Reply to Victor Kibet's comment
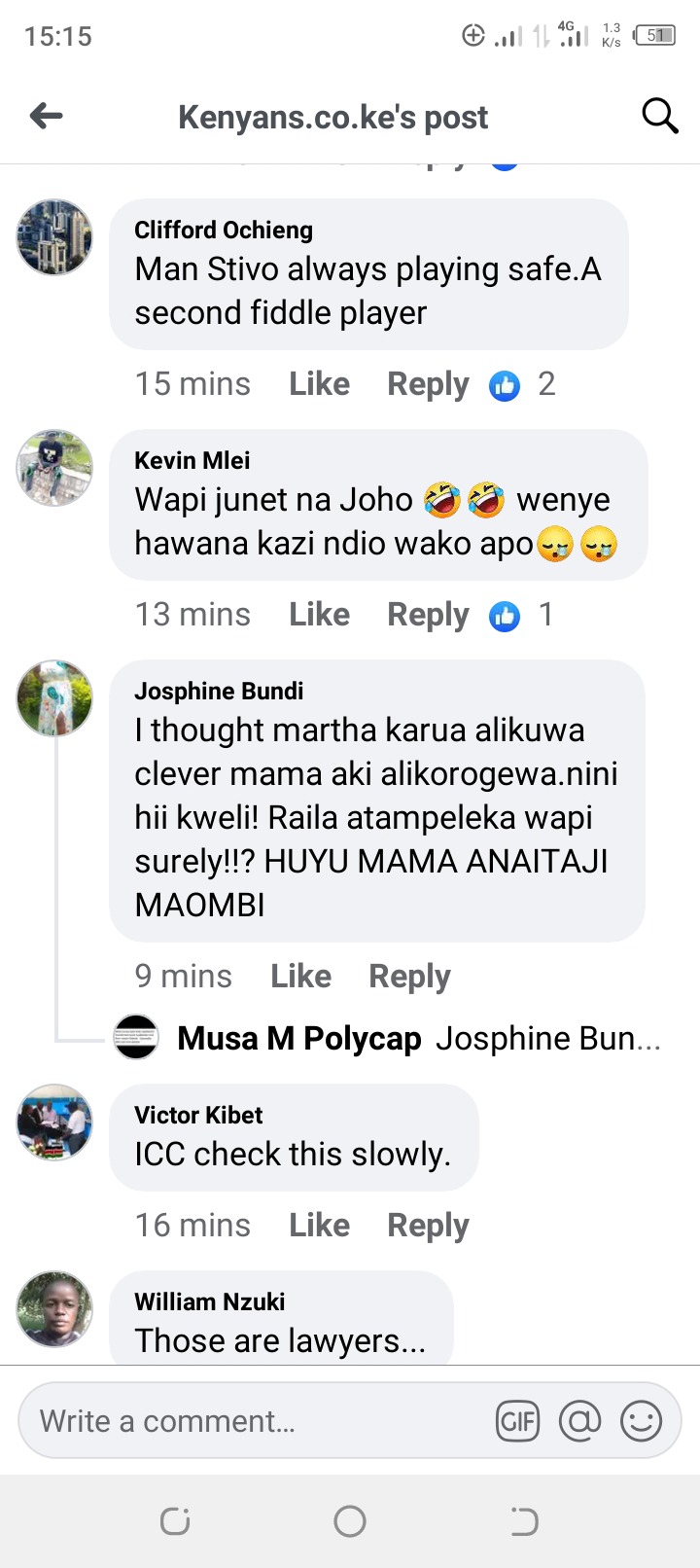Screen dimensions: 700x1568 (x=428, y=1226)
